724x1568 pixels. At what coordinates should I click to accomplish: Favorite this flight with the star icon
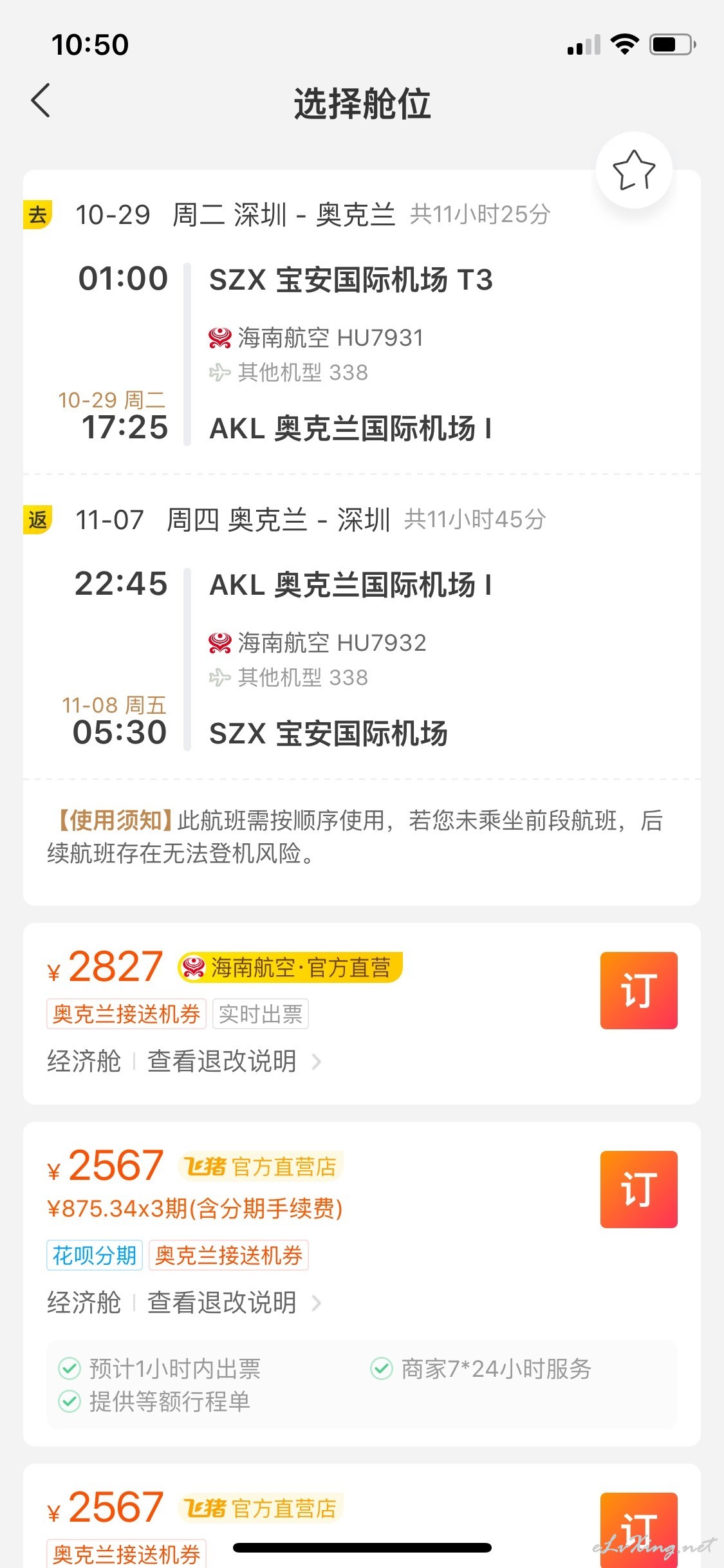point(634,170)
